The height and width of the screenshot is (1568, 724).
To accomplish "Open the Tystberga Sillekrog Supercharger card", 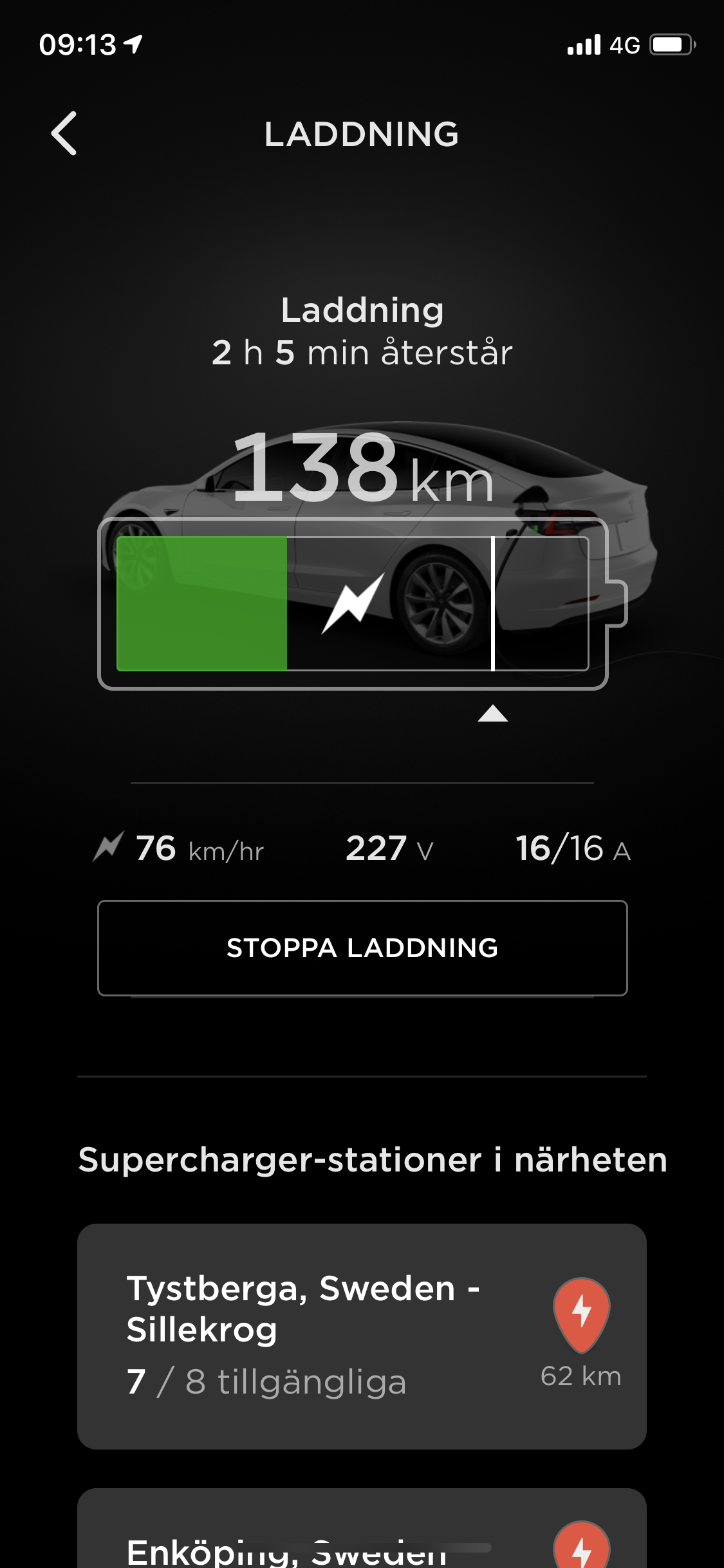I will [362, 1336].
